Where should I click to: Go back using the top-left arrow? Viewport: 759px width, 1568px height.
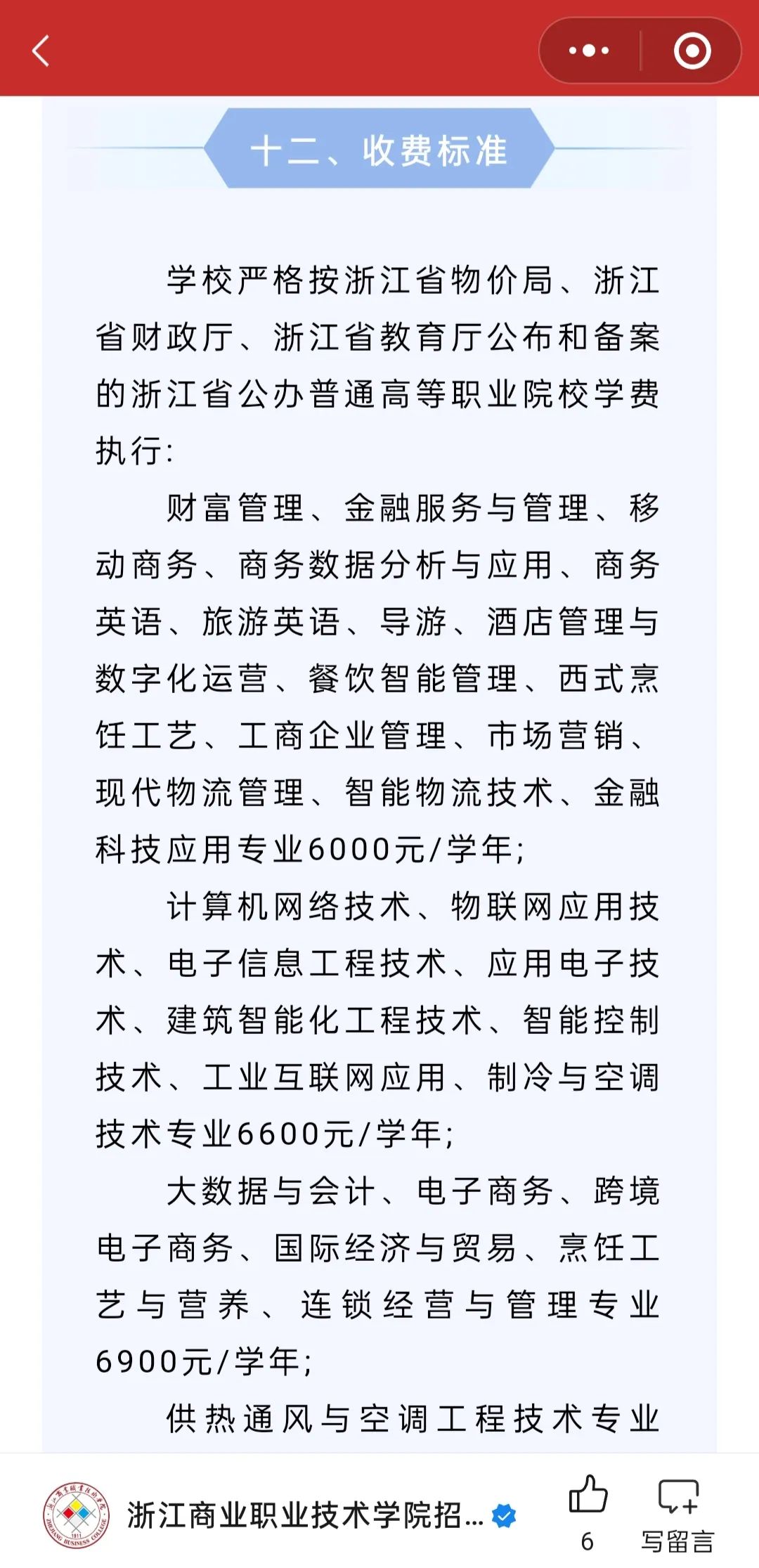41,51
